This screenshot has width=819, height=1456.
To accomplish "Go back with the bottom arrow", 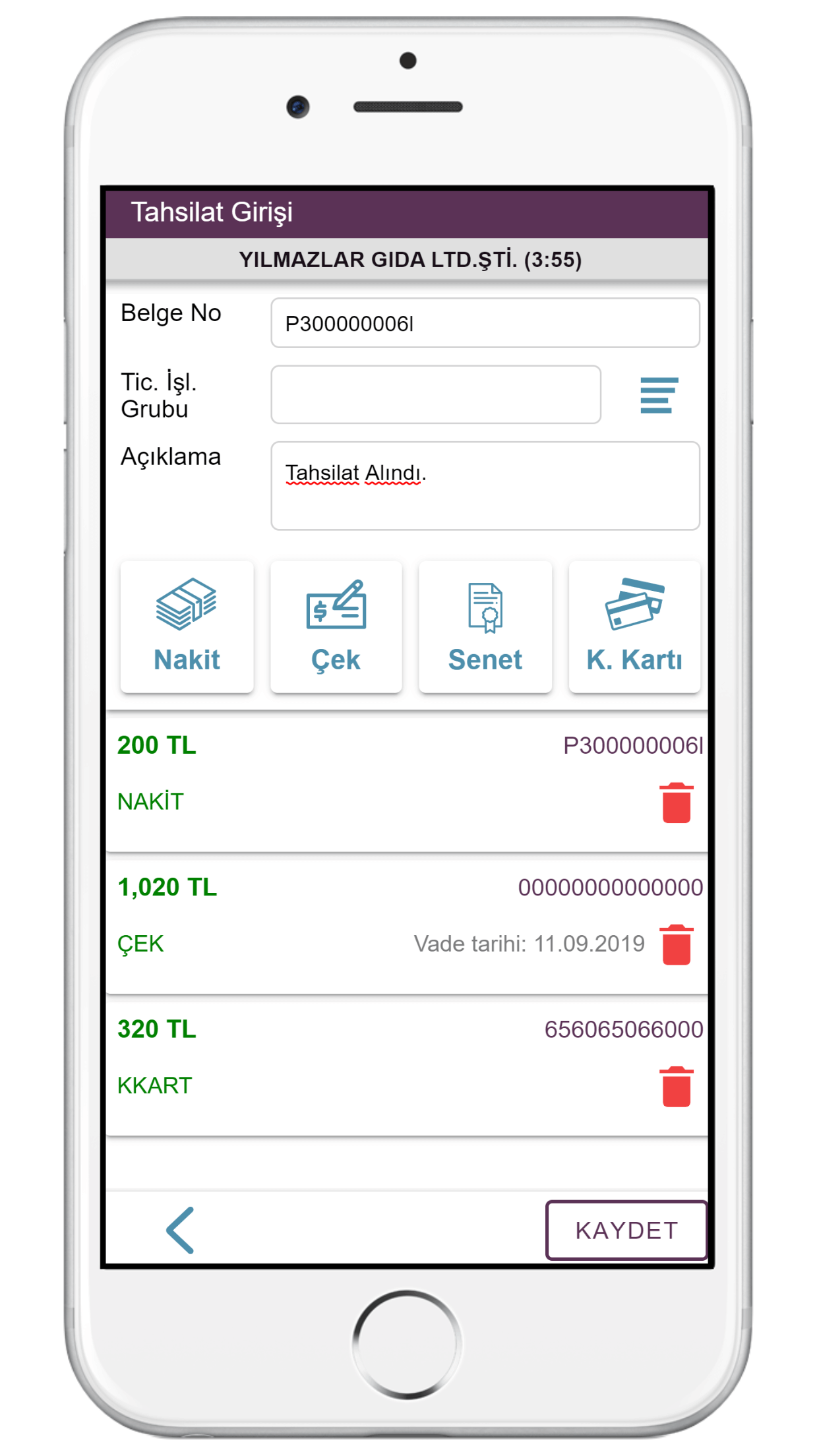I will 180,1230.
